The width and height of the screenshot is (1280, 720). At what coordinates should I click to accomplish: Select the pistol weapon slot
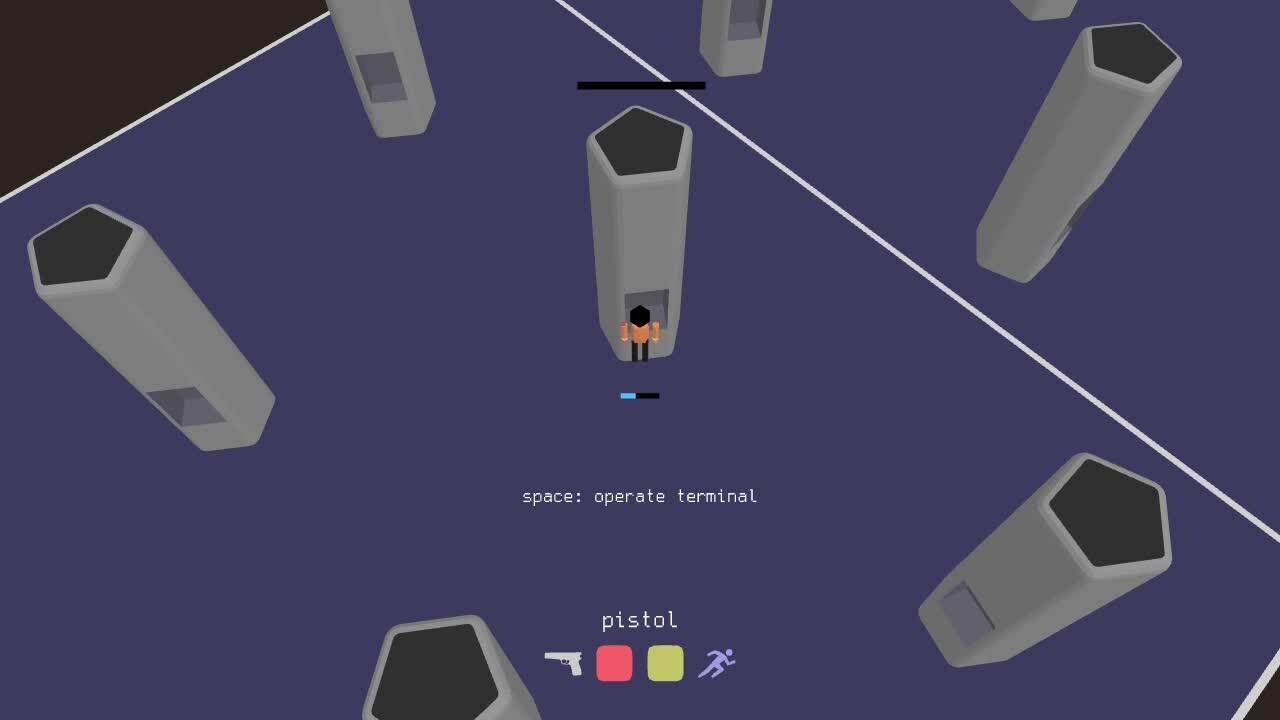tap(564, 662)
